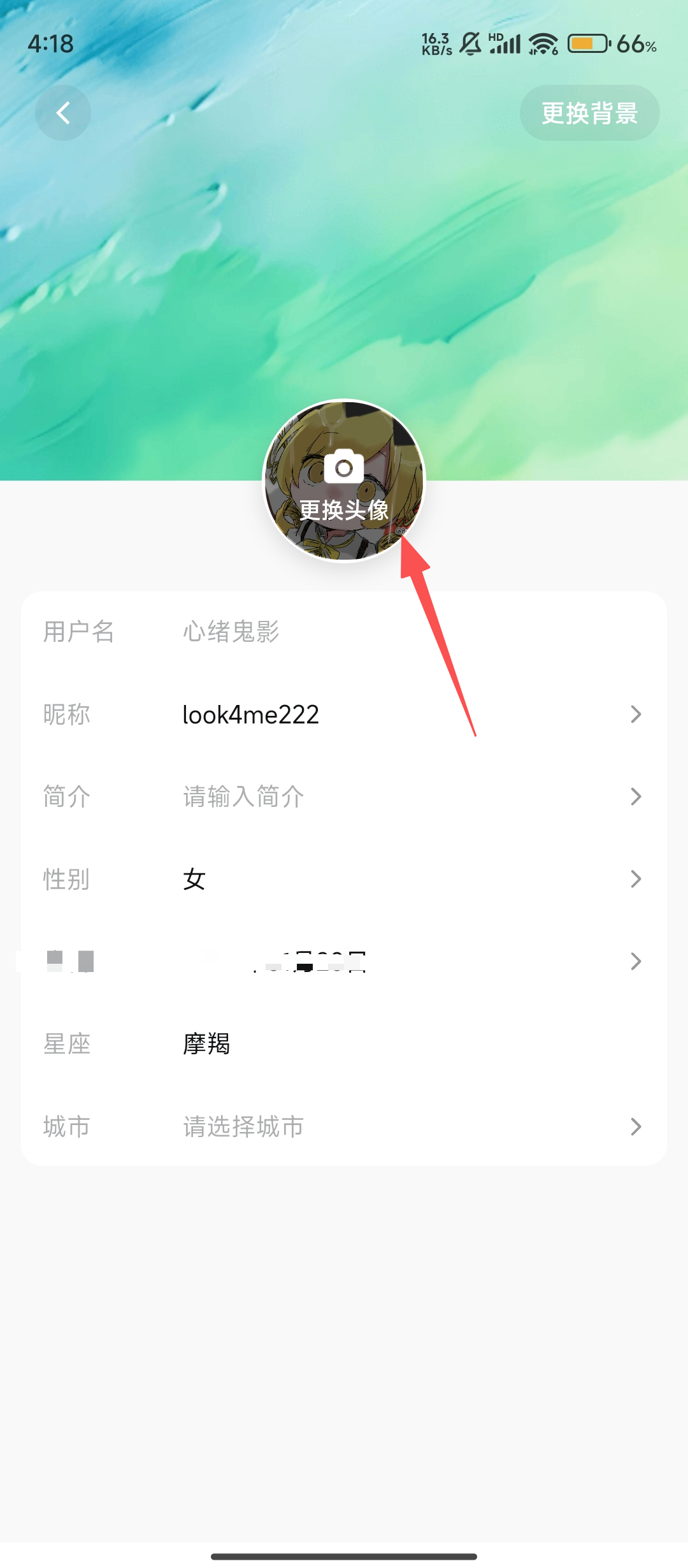The height and width of the screenshot is (1568, 688).
Task: Go back using the top-left arrow
Action: (62, 113)
